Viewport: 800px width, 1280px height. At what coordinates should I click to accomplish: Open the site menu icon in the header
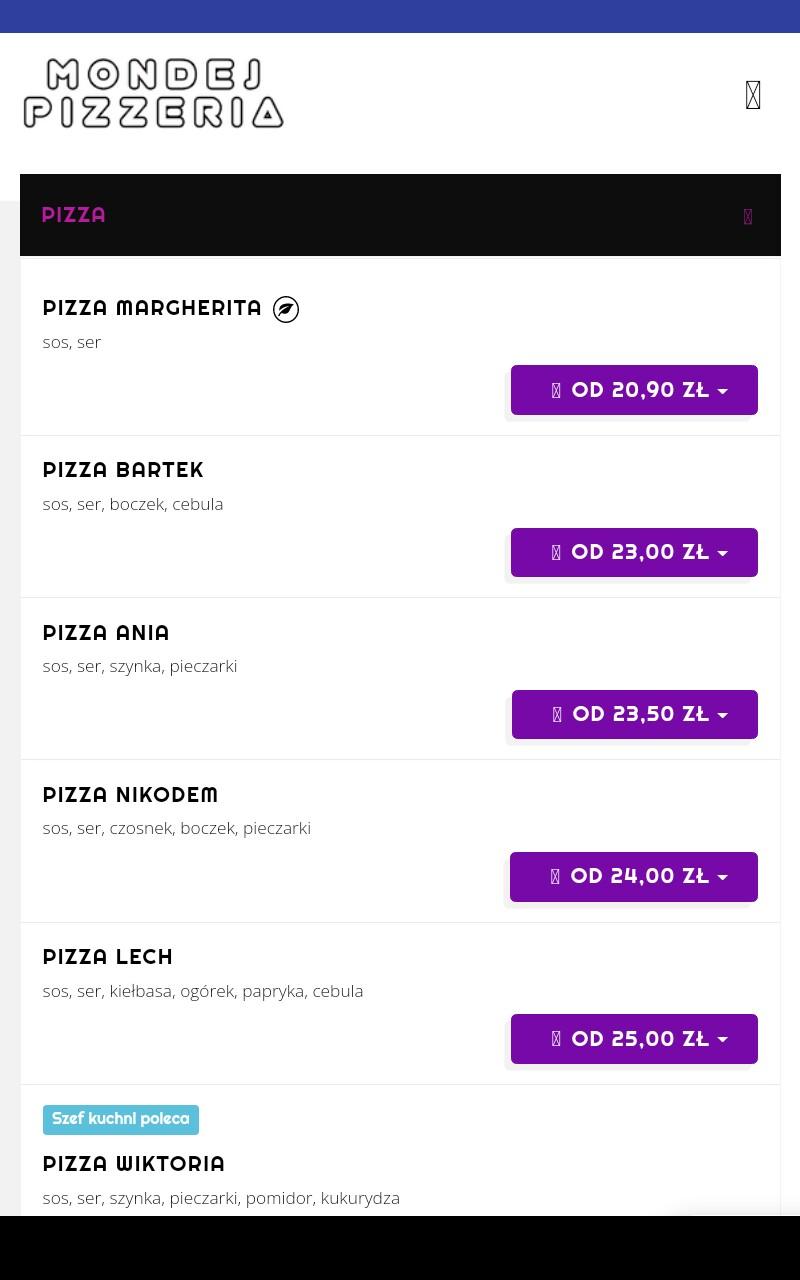pos(753,95)
